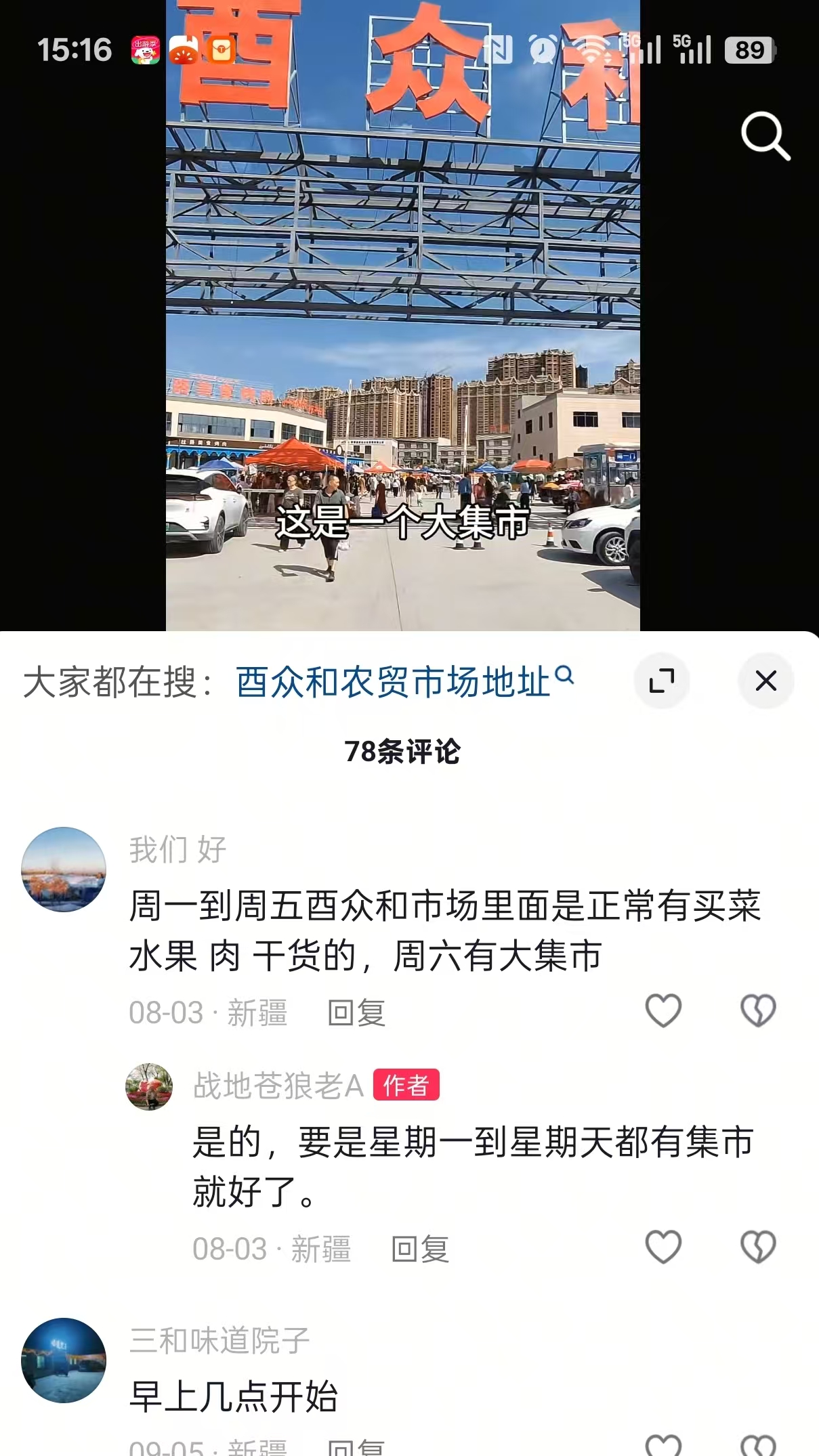Open the username 三和味道院子

[219, 1340]
